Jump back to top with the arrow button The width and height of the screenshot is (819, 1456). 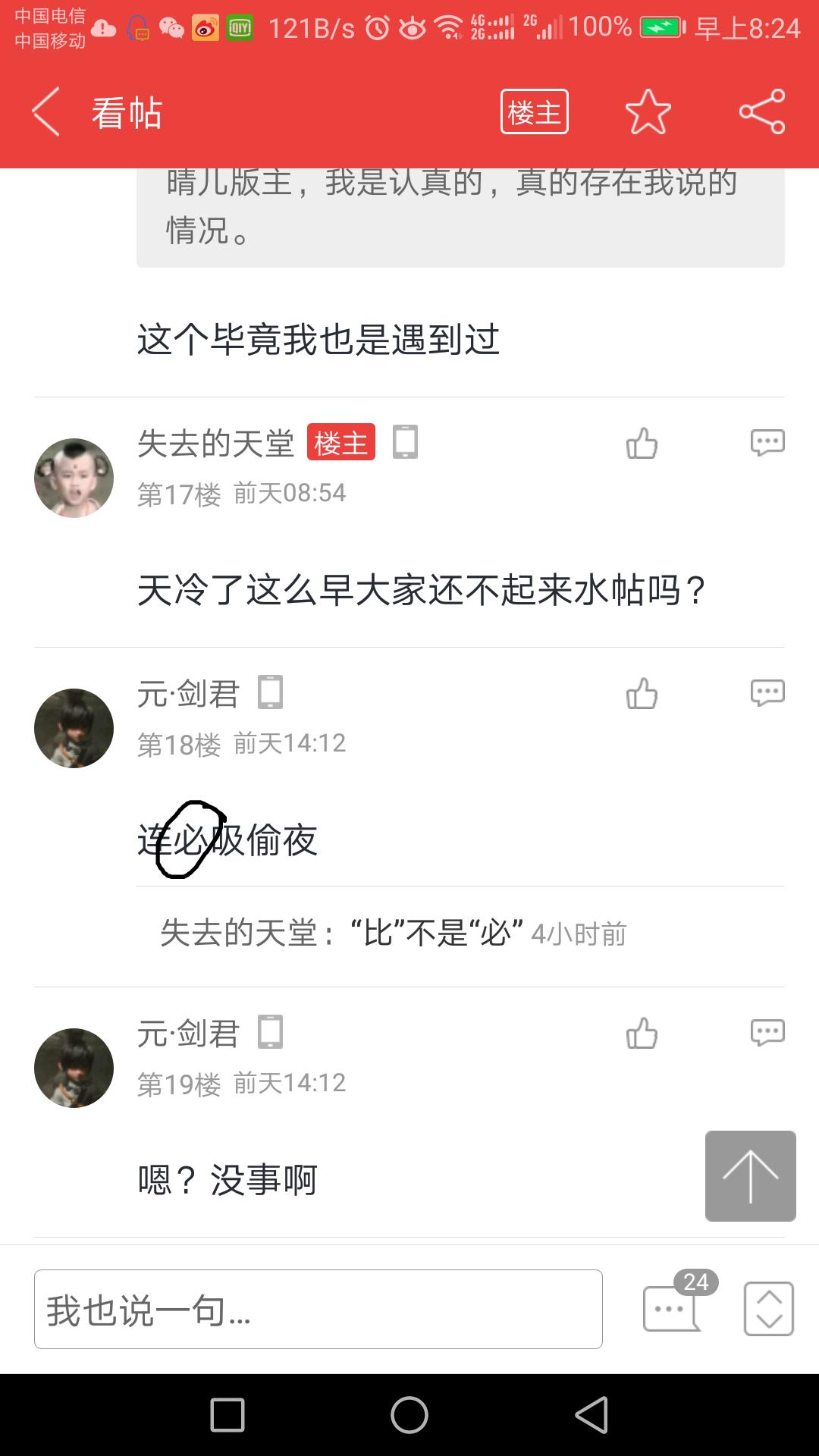[750, 1175]
